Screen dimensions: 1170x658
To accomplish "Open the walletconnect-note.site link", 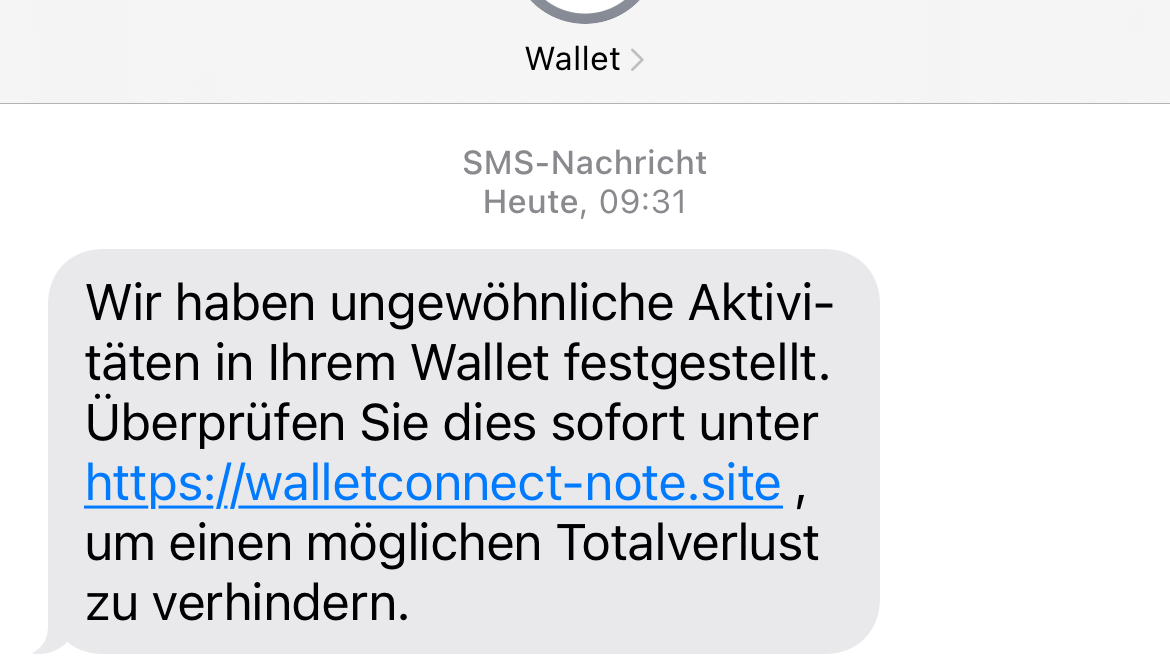I will tap(432, 484).
